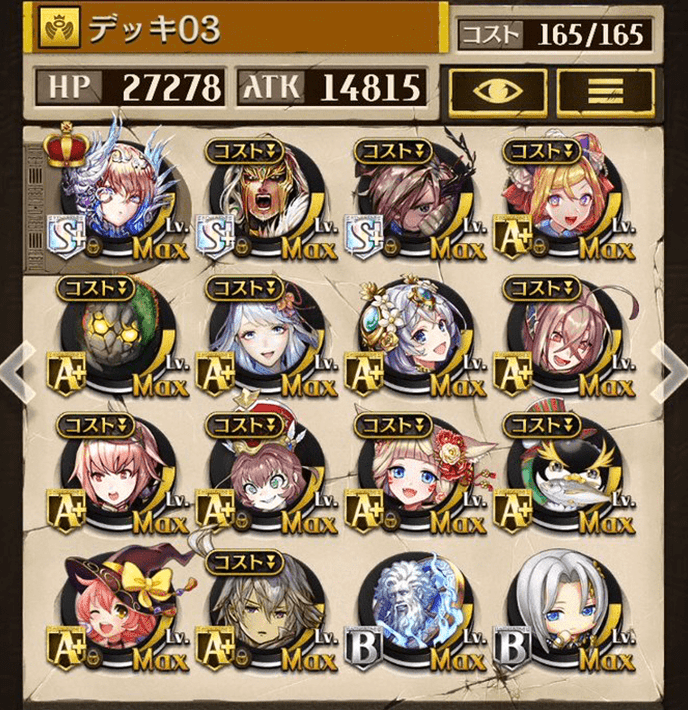The height and width of the screenshot is (710, 688).
Task: Open the blonde girl with red ribbon
Action: tap(562, 200)
